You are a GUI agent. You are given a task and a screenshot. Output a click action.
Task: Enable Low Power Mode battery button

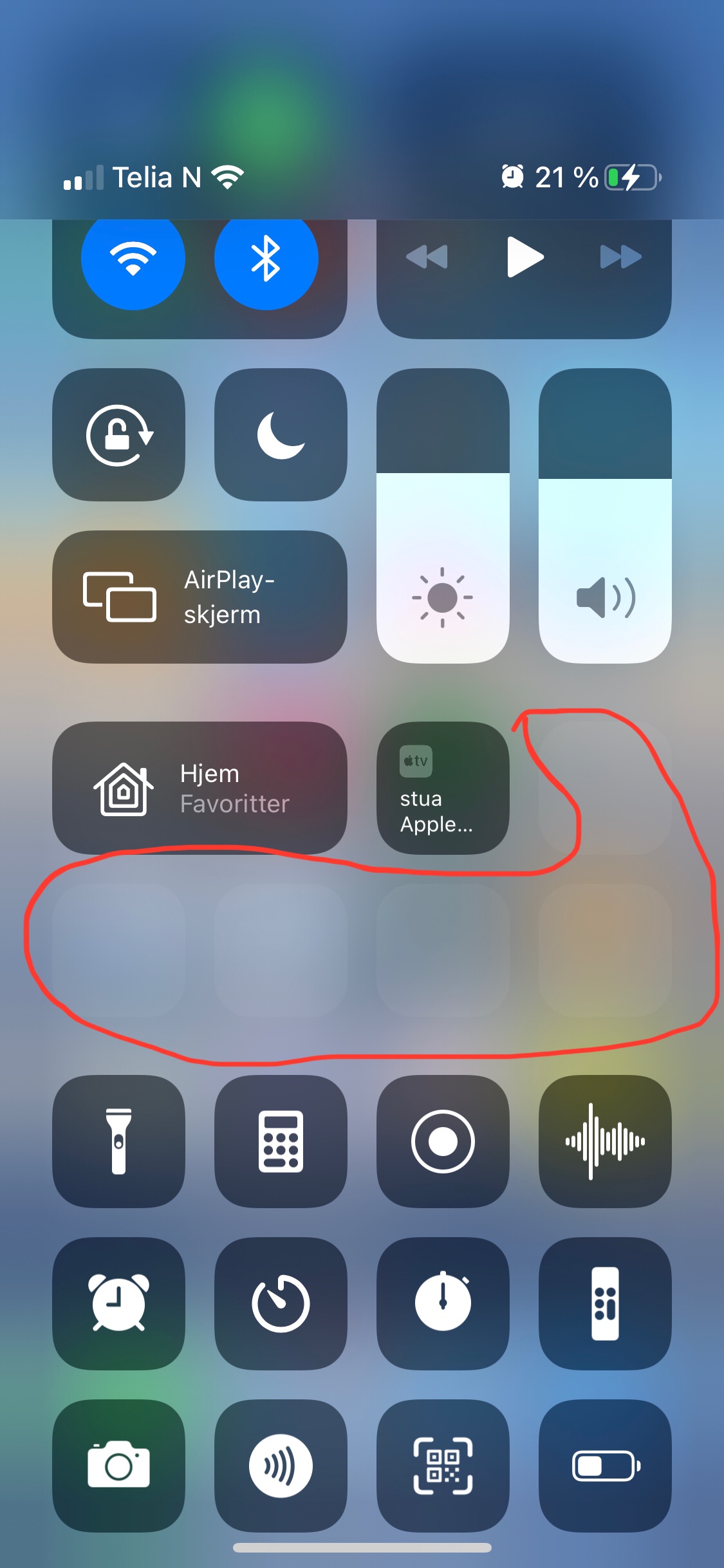pos(605,1466)
